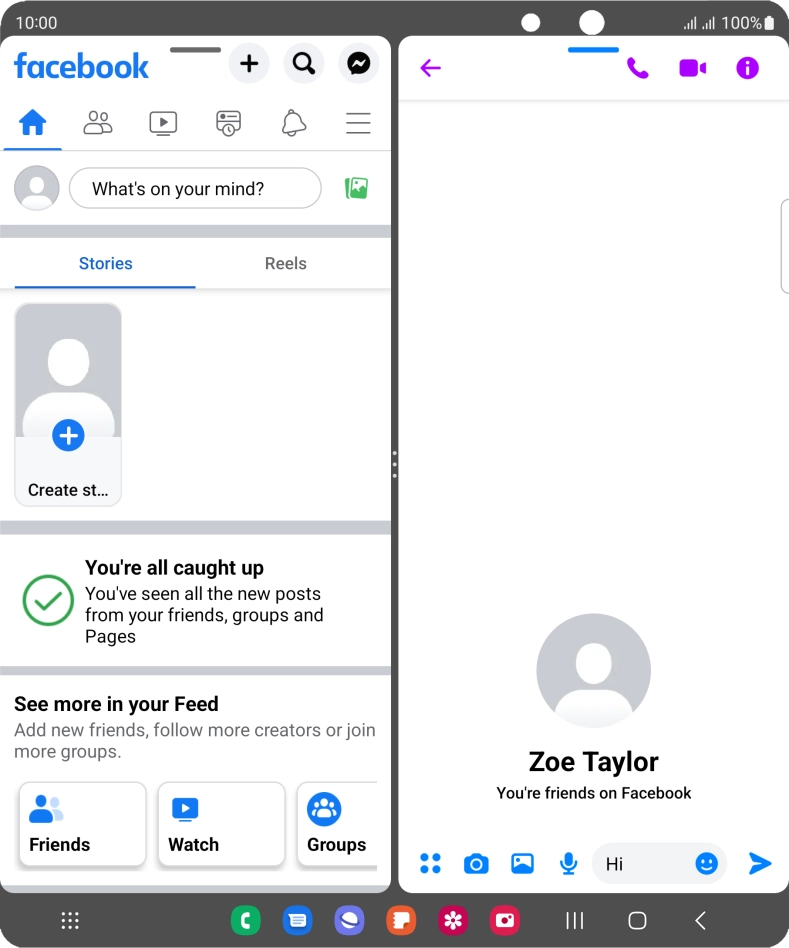Tap the plus create button in Facebook
Viewport: 789px width, 948px height.
coord(249,65)
